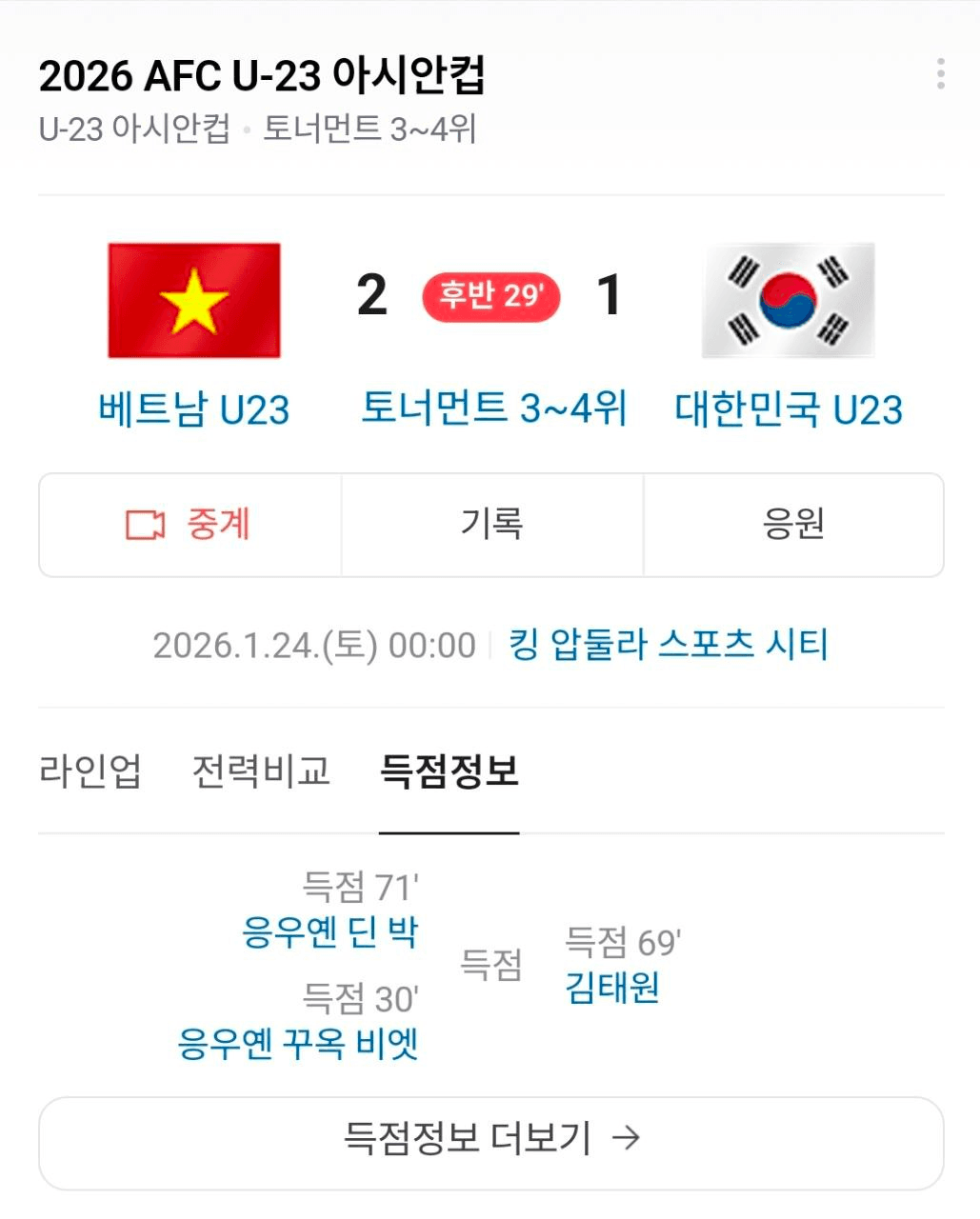Image resolution: width=980 pixels, height=1219 pixels.
Task: Tap 득점정보 더보기 to see more
Action: pos(490,1138)
